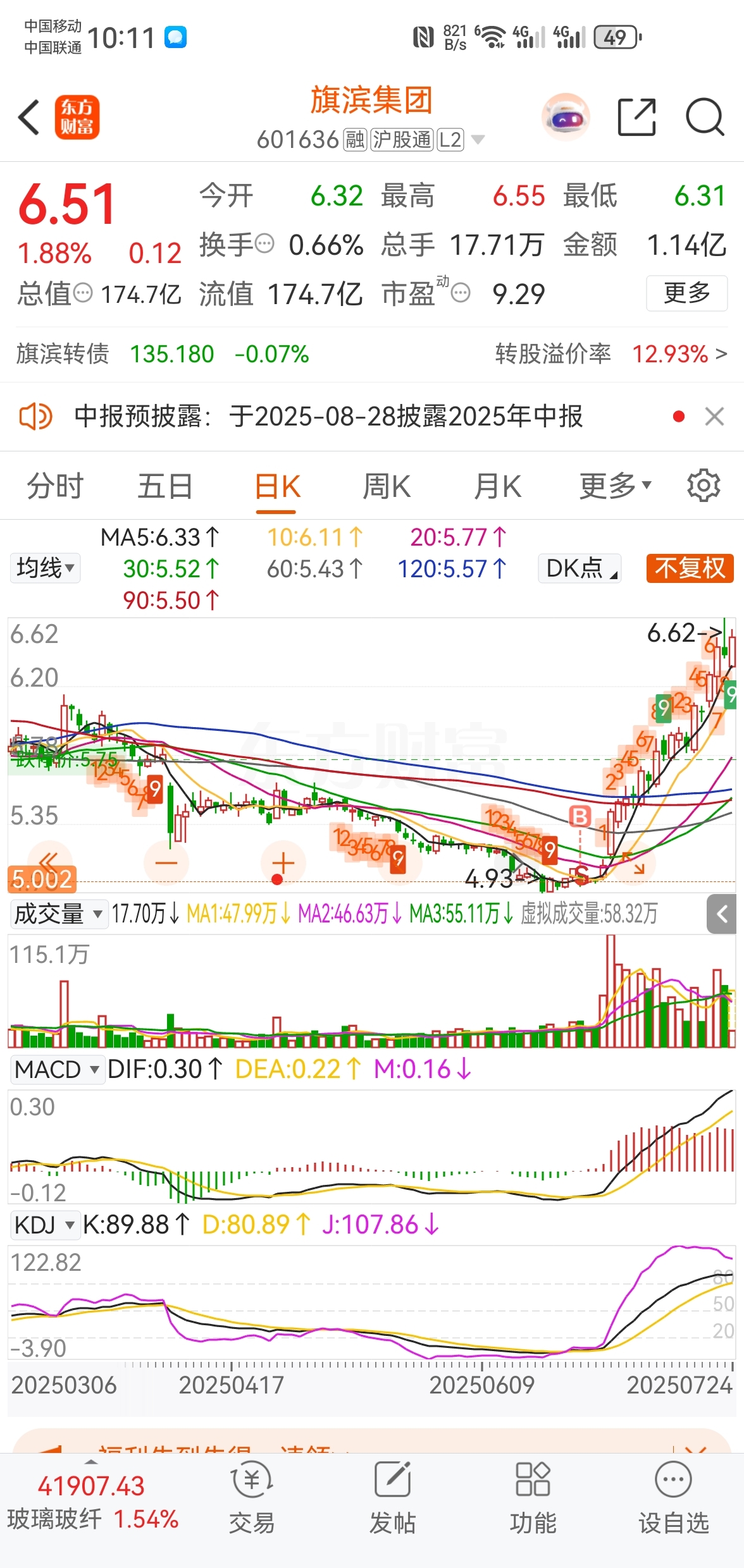Switch to the 周K chart tab

(387, 487)
